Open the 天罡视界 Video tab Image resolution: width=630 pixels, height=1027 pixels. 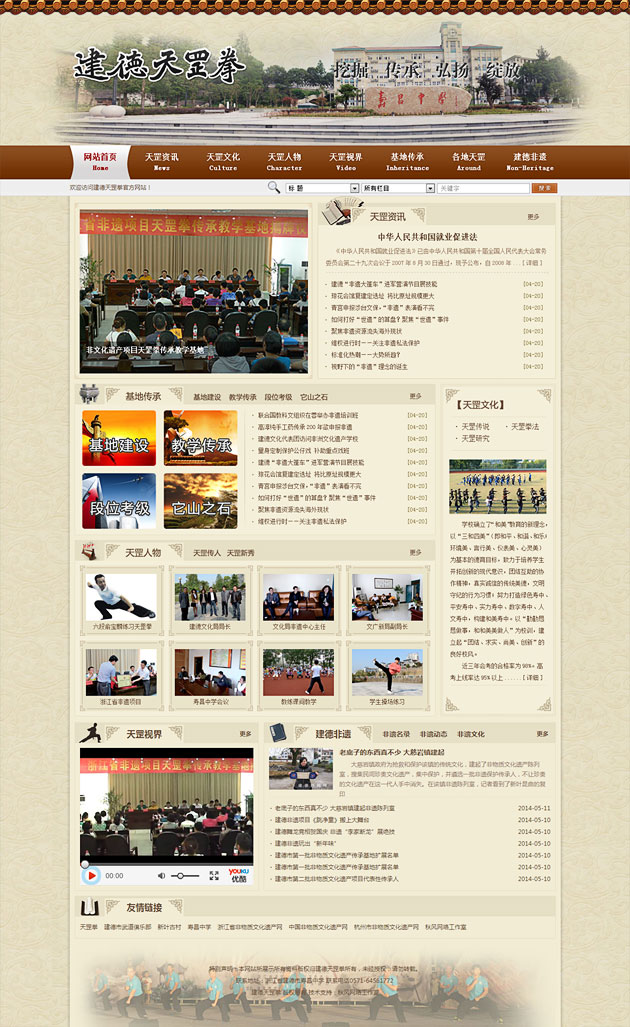click(345, 162)
